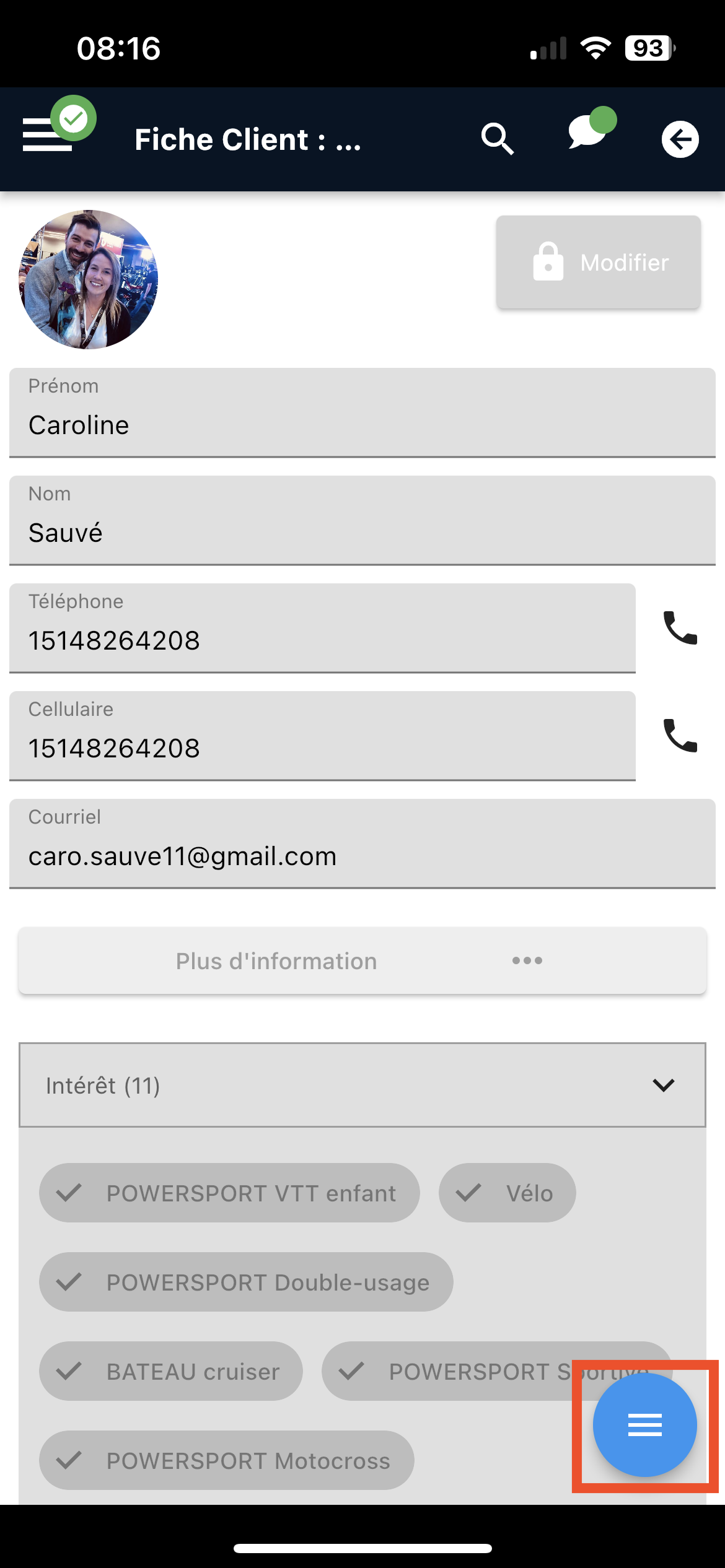
Task: Select the Prénom field
Action: 362,413
